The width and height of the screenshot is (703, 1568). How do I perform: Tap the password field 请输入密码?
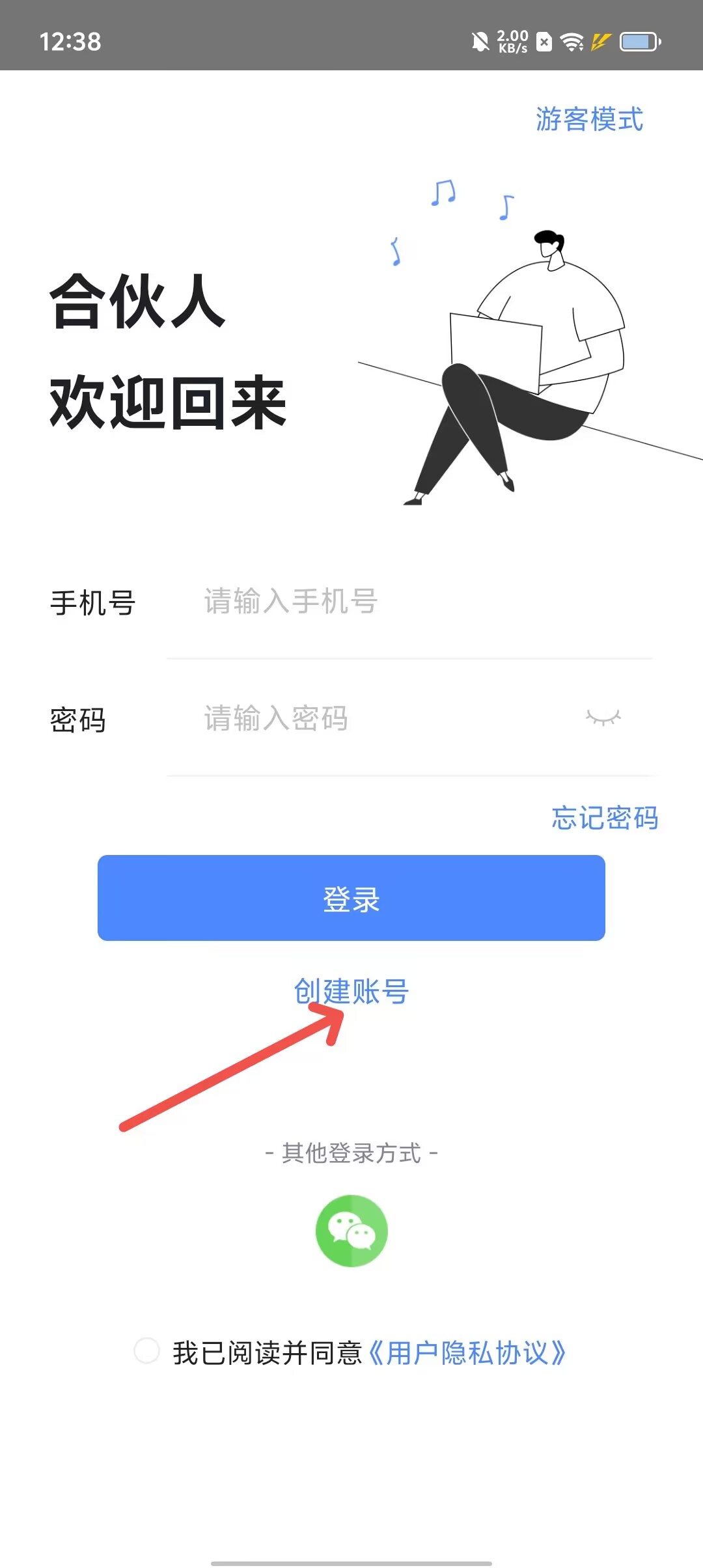click(x=378, y=719)
